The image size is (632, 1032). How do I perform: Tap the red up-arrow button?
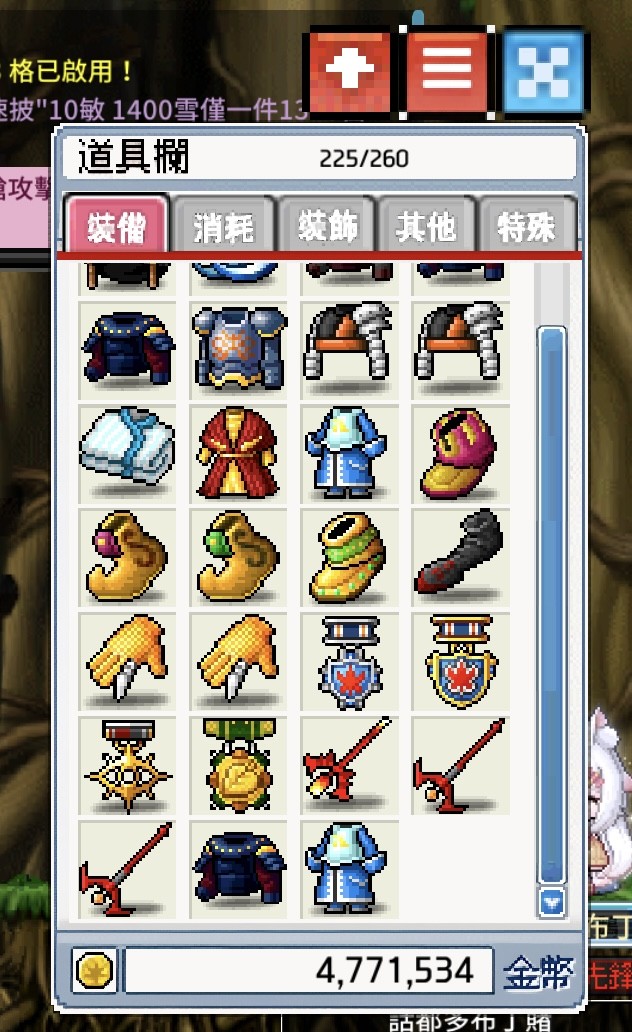pos(350,70)
